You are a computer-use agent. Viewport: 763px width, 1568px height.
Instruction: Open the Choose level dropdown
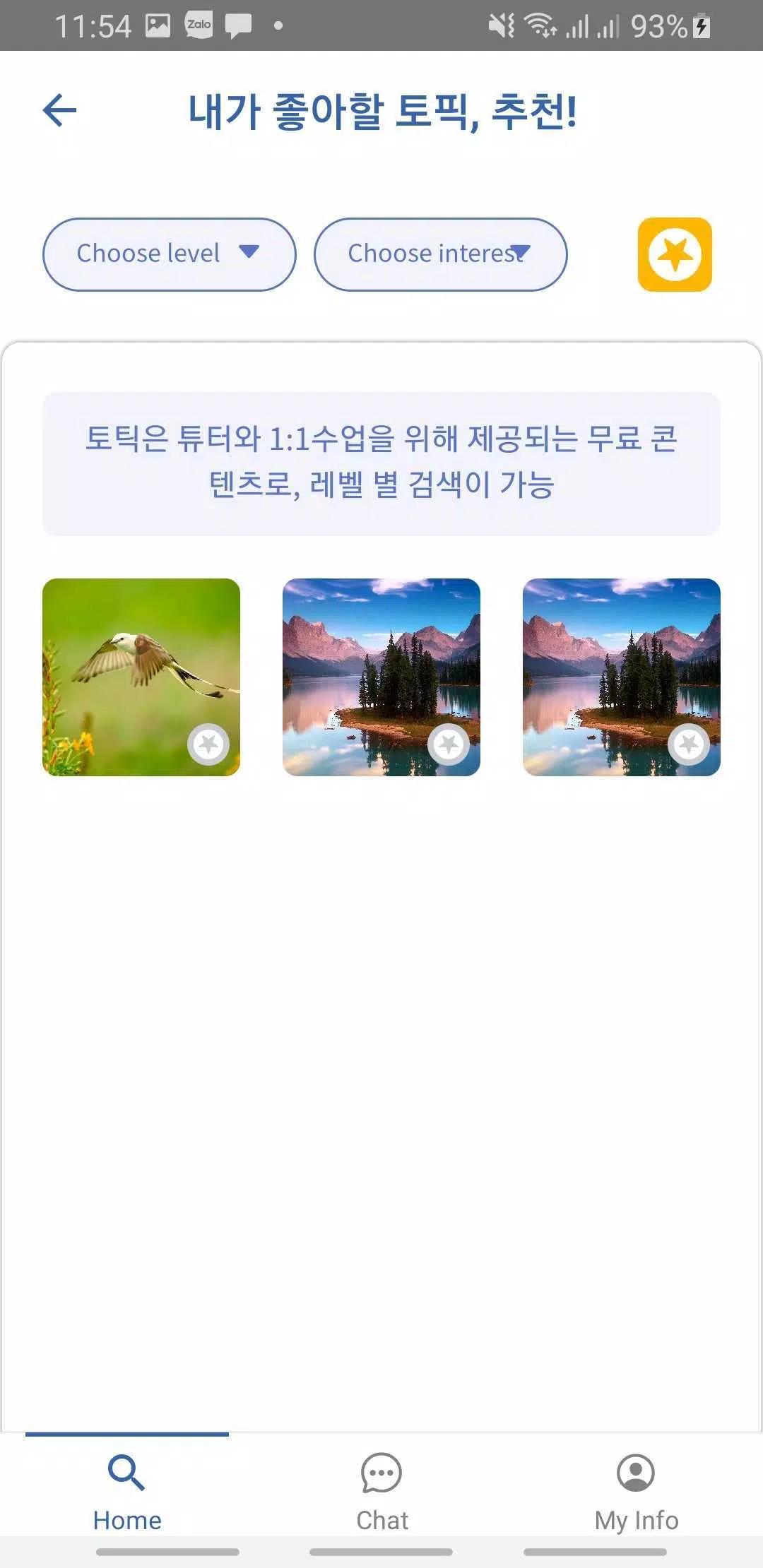pos(169,254)
